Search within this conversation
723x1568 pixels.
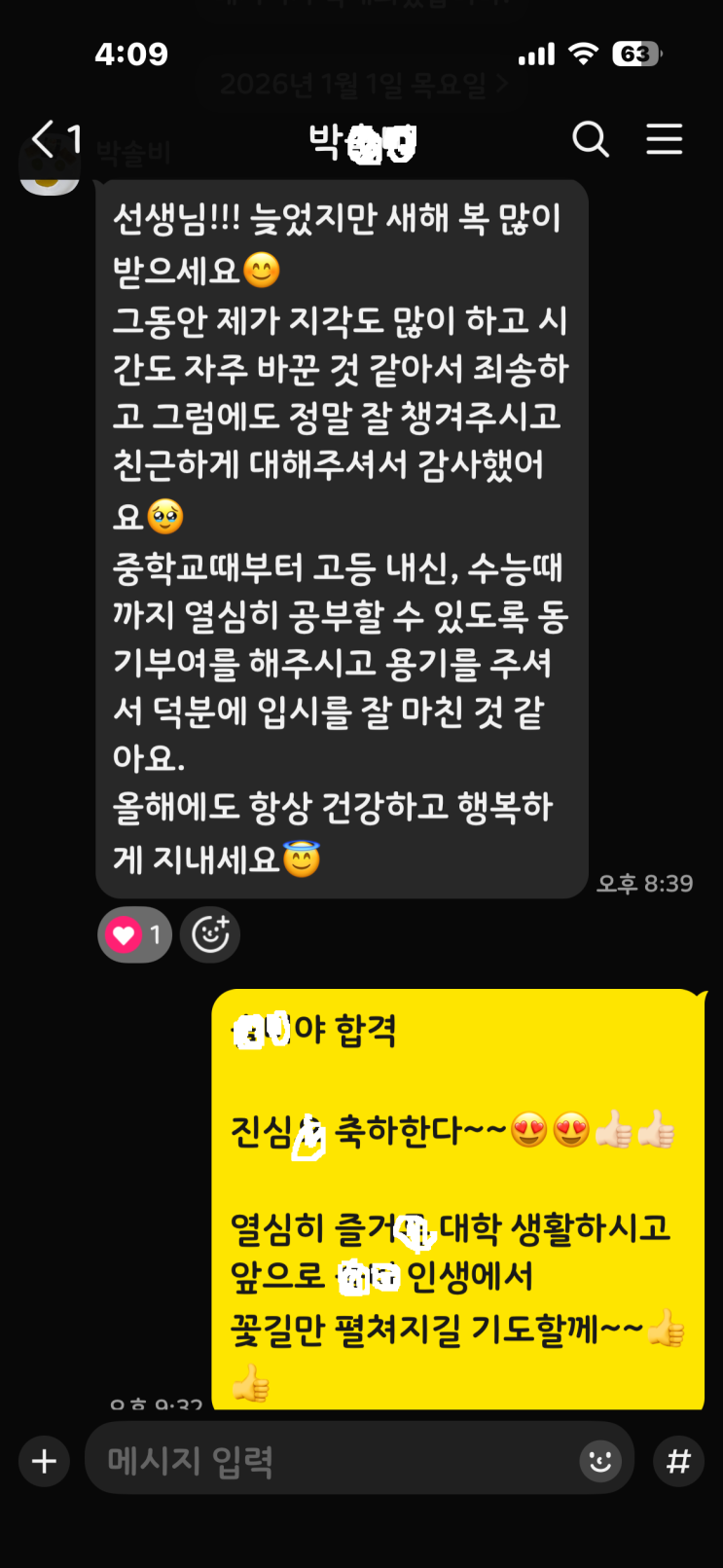[x=590, y=139]
